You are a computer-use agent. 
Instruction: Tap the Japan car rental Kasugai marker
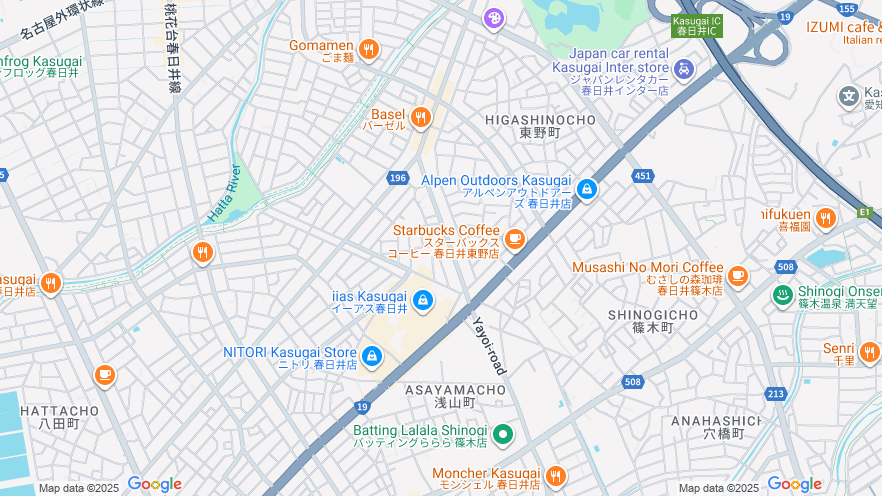click(x=683, y=69)
